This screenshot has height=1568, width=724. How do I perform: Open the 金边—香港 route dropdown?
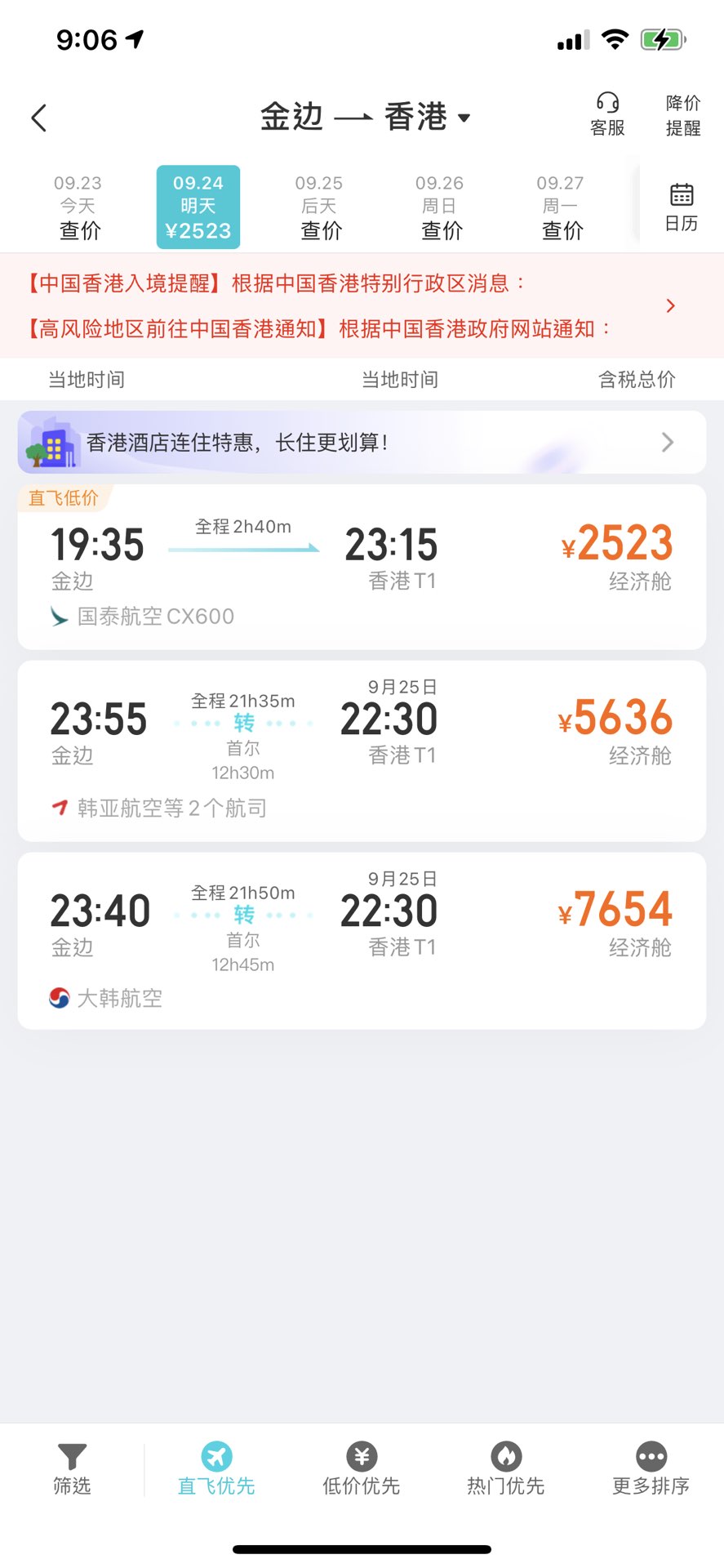(365, 118)
